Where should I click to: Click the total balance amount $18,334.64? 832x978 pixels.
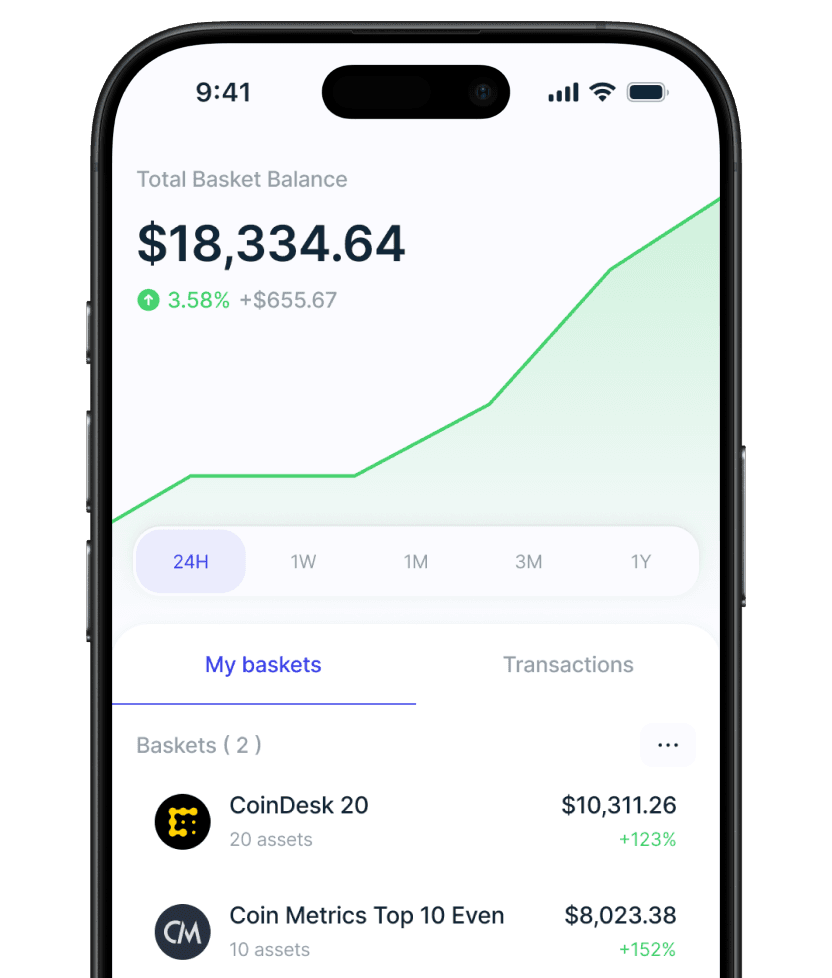[271, 243]
